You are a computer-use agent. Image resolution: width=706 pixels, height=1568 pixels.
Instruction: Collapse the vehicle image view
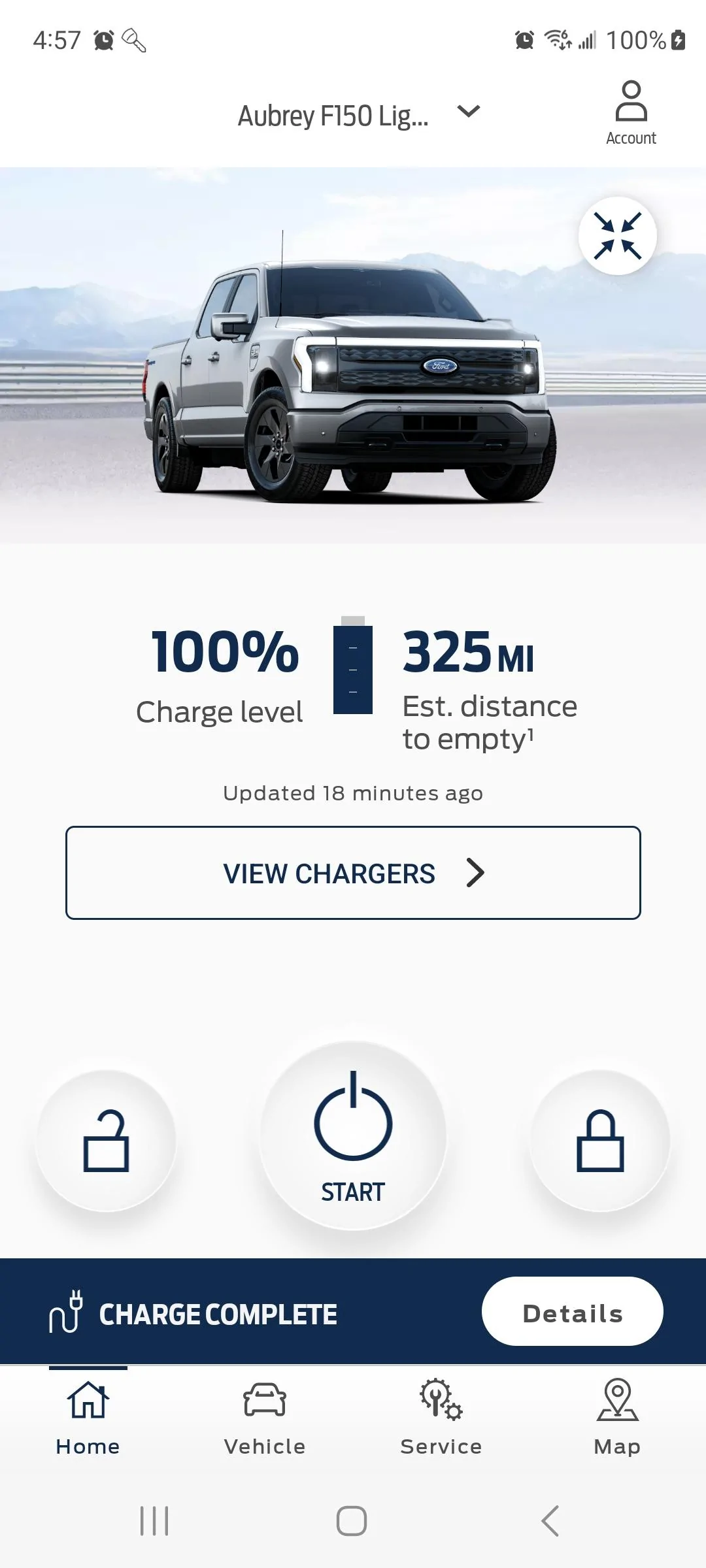[x=617, y=236]
